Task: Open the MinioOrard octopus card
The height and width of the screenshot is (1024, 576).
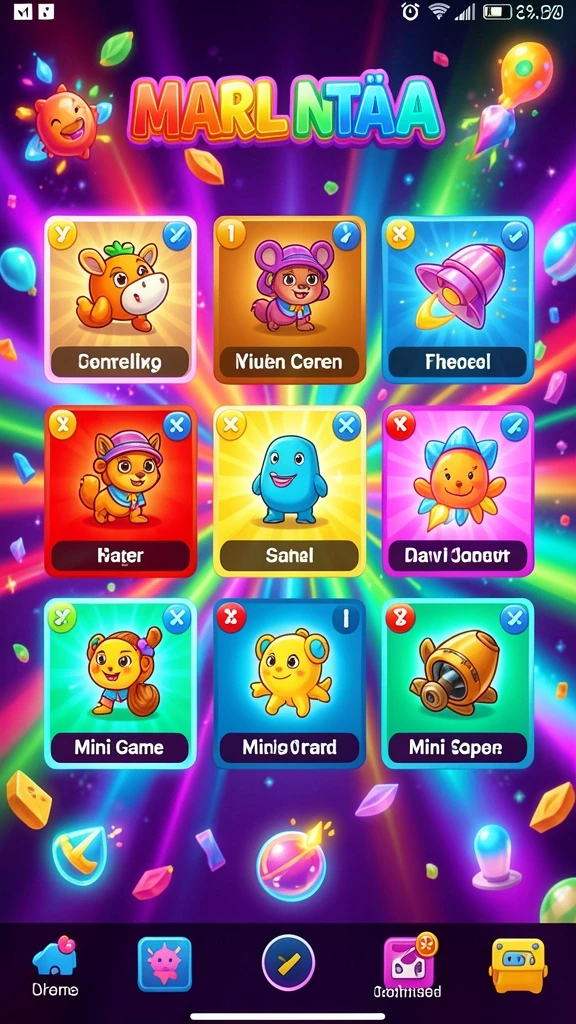Action: tap(289, 684)
